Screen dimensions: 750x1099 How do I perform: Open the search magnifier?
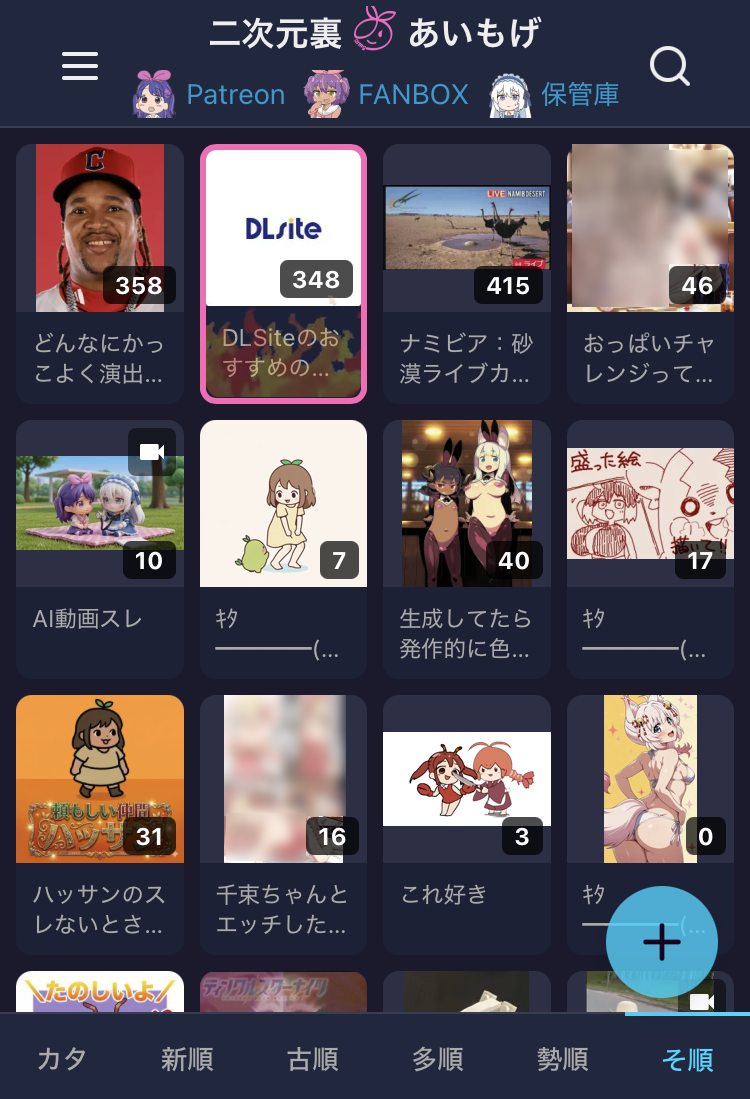point(669,66)
